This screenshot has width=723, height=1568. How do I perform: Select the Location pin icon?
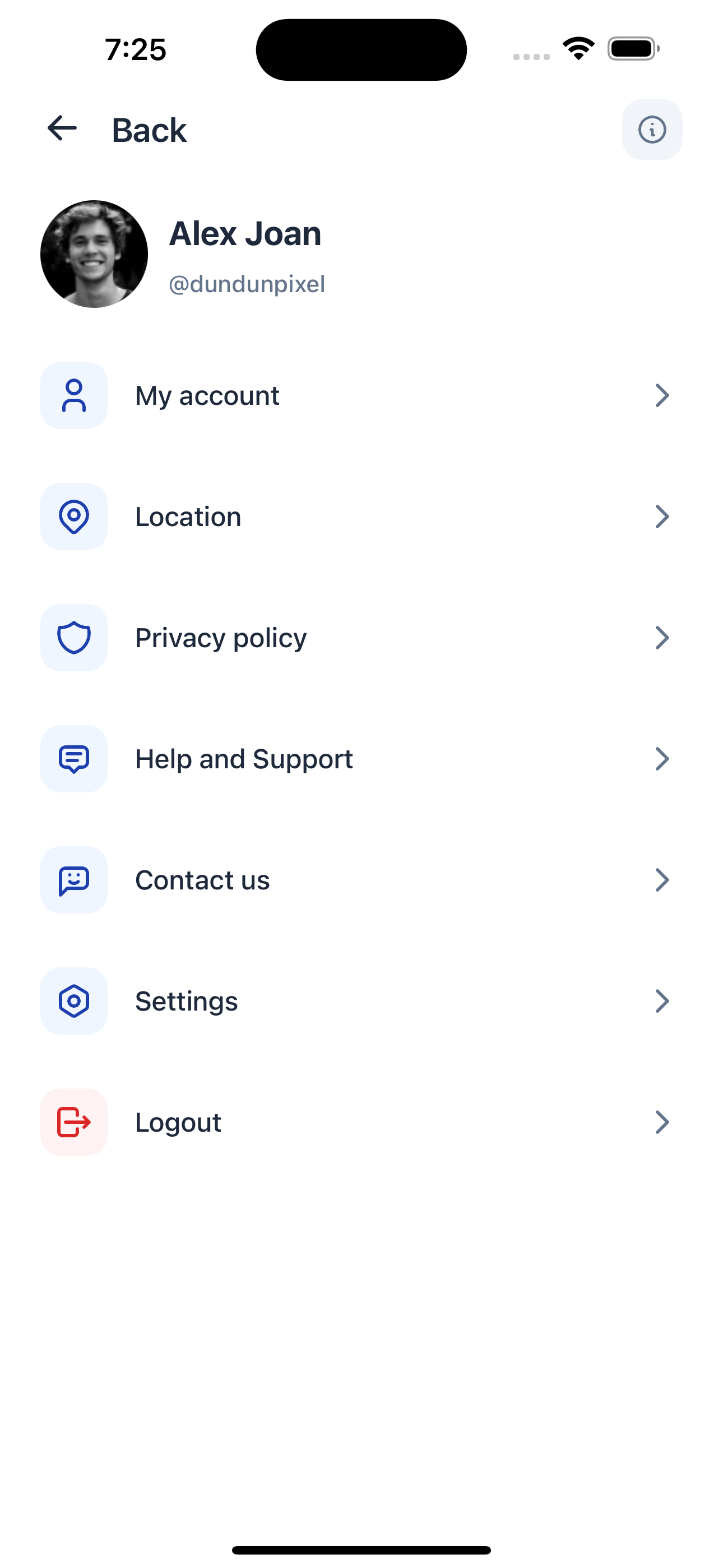(73, 516)
